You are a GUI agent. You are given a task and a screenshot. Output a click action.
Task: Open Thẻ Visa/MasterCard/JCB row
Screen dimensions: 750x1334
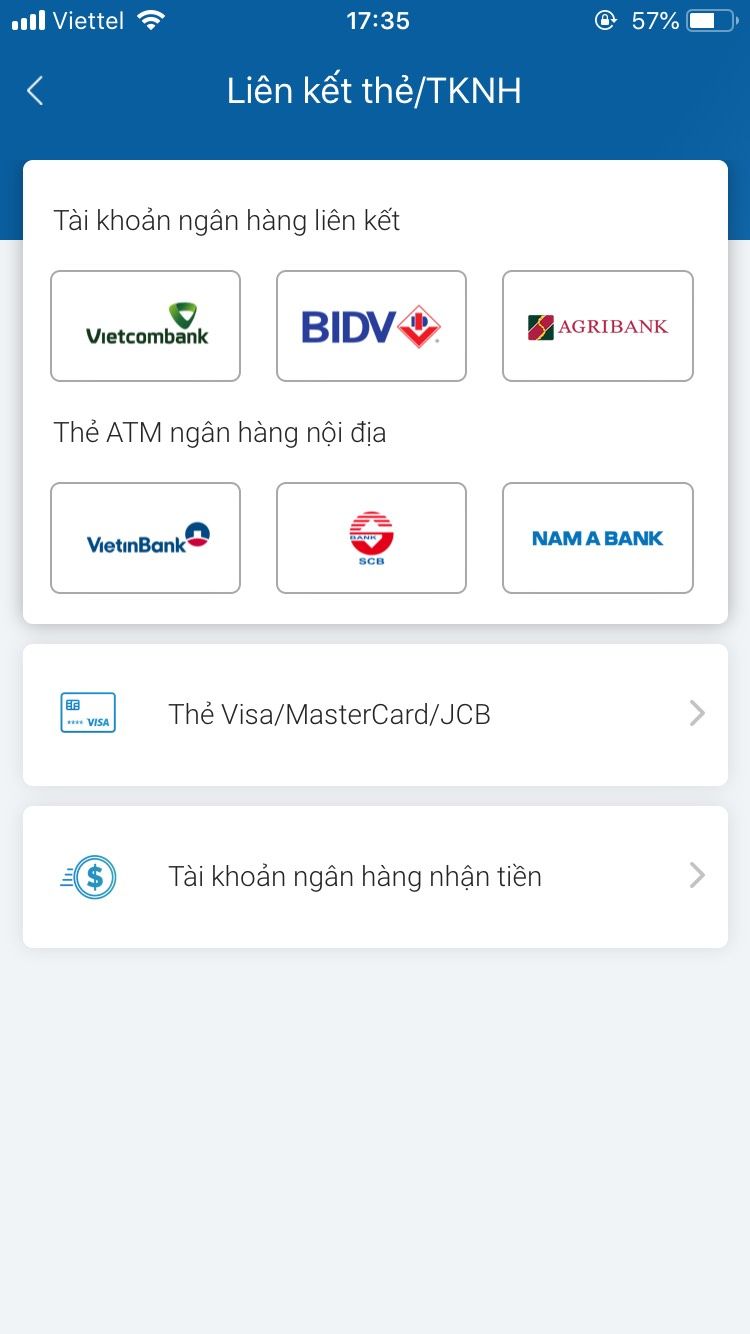375,714
